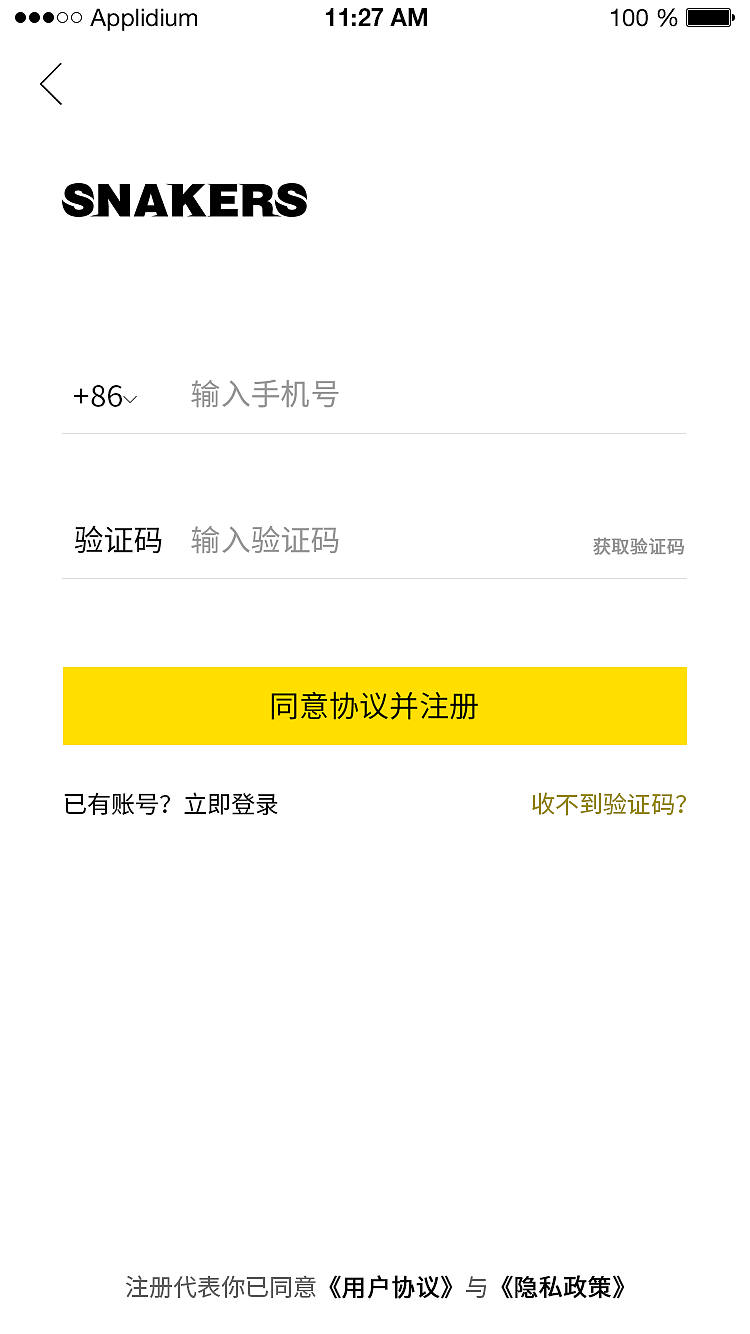Focus the 输入验证码 verification code field
The width and height of the screenshot is (750, 1334).
[x=380, y=541]
